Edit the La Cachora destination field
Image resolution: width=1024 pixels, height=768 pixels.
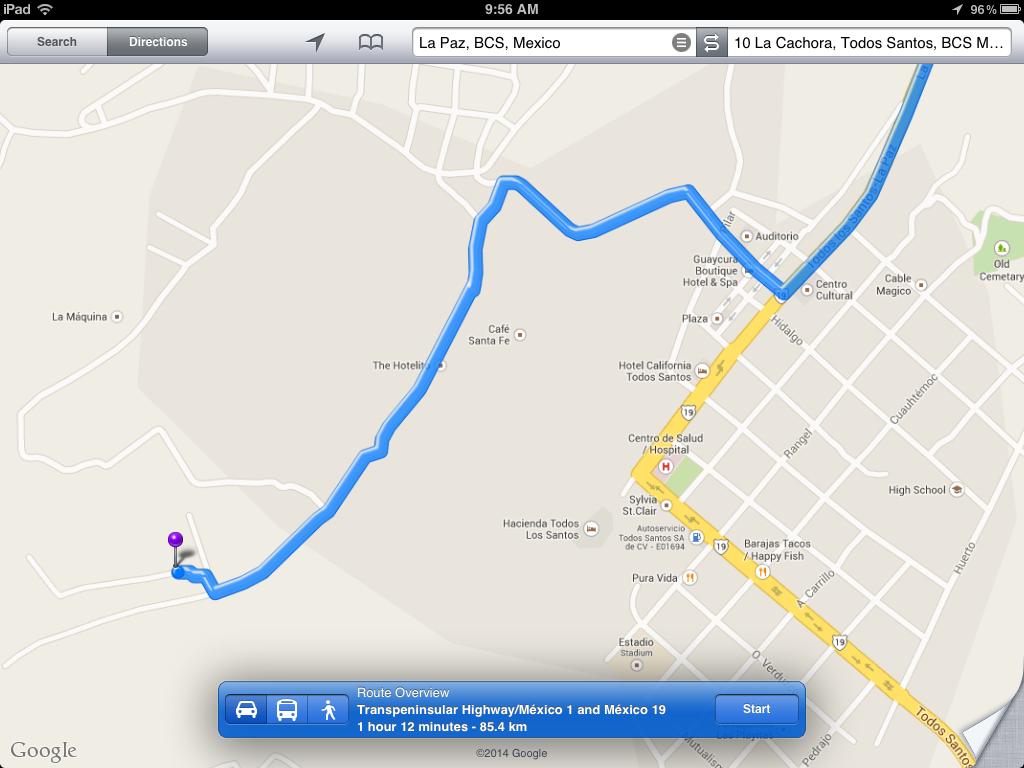click(868, 43)
